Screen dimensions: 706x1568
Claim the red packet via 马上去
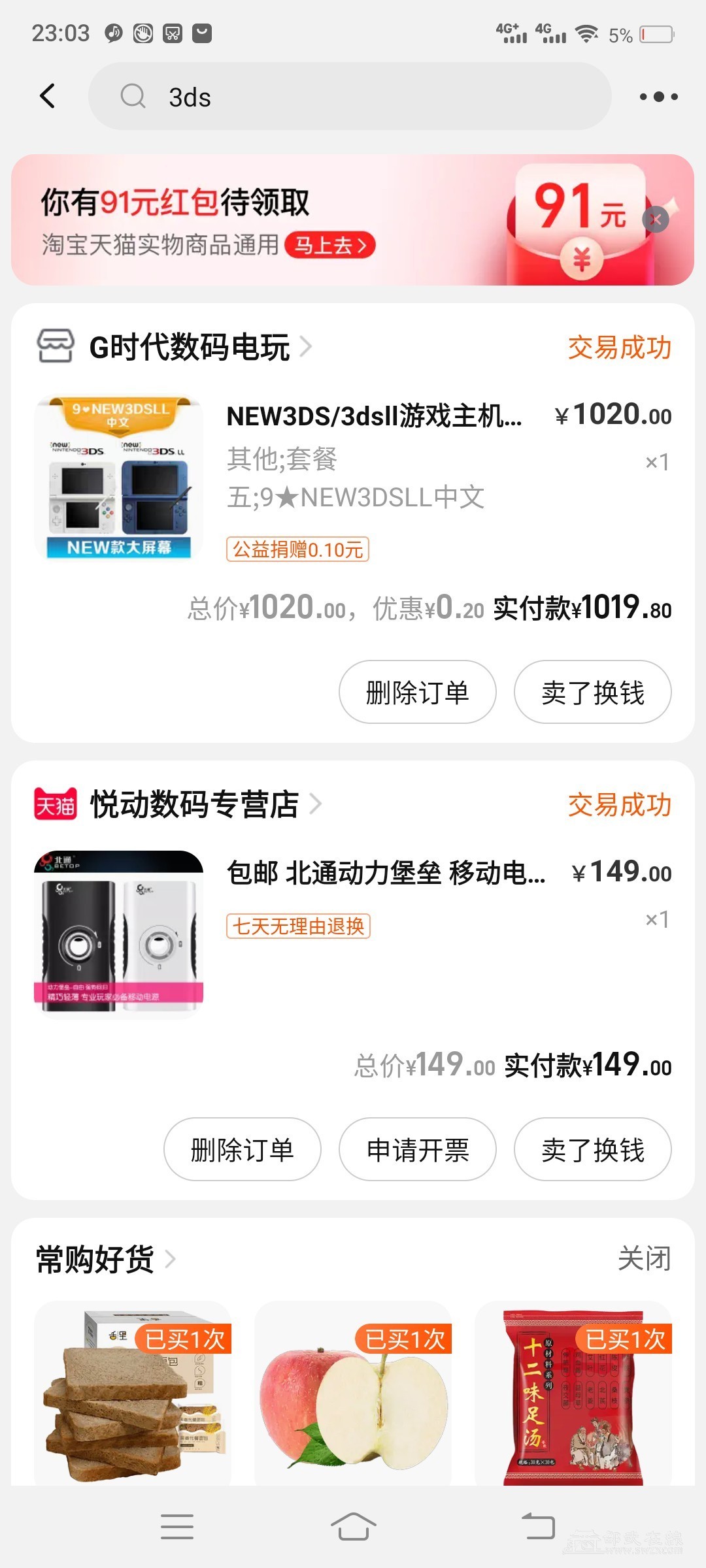coord(330,245)
